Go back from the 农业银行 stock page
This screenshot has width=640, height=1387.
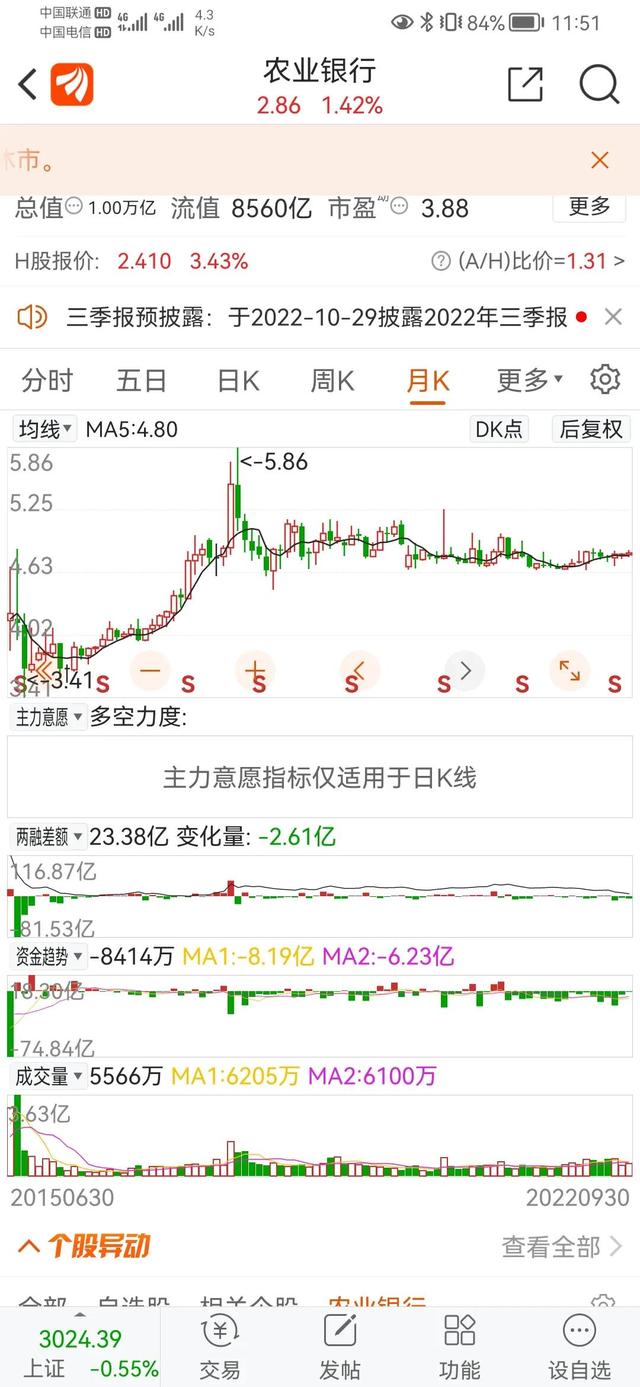tap(27, 85)
